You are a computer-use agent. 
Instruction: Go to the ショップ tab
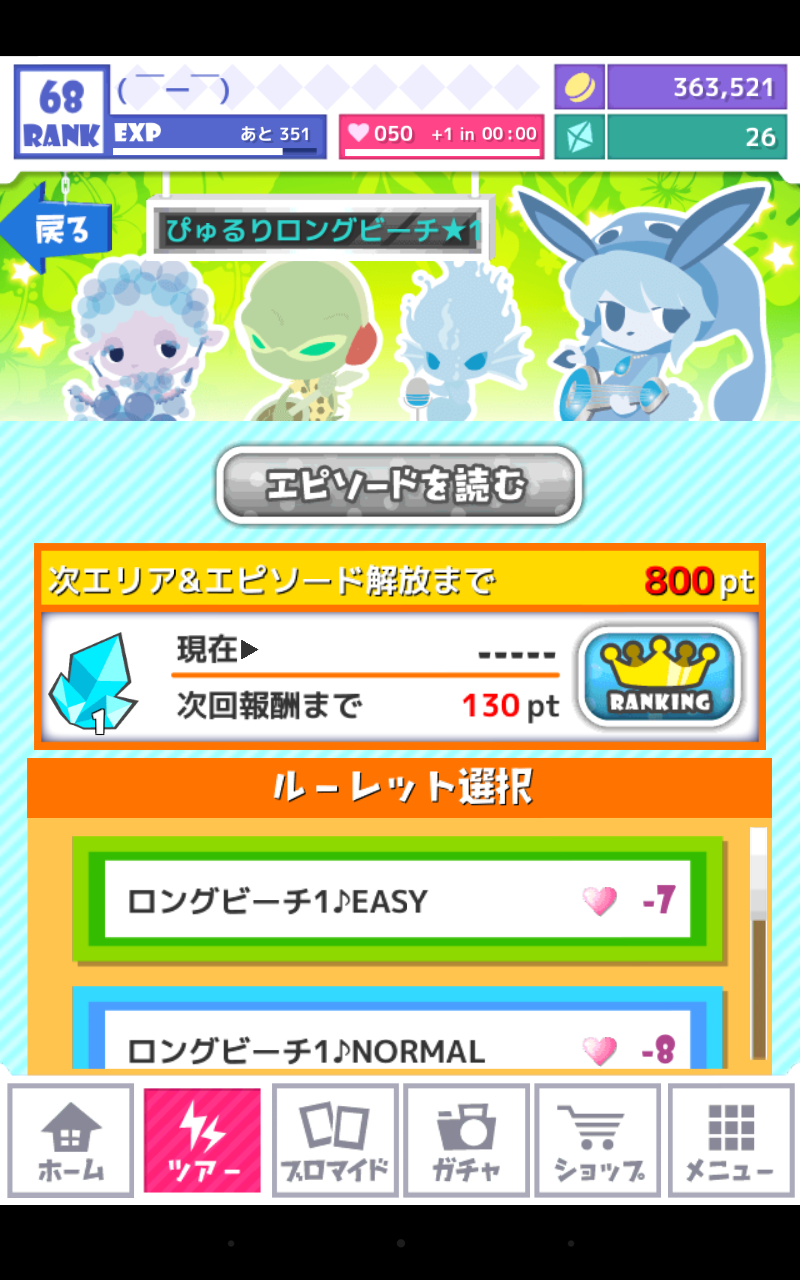coord(598,1141)
